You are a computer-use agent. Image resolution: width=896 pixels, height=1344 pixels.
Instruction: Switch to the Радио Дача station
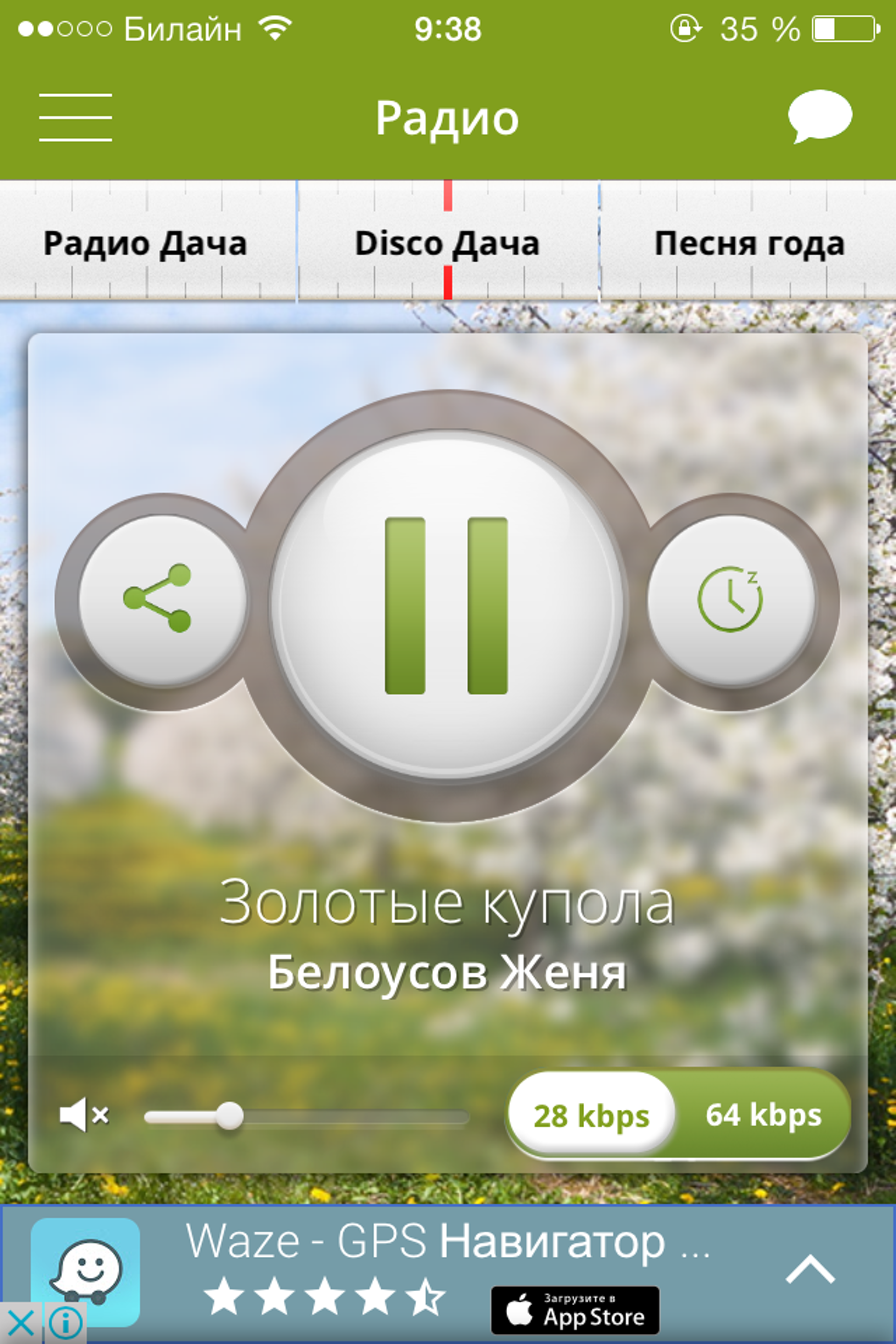pyautogui.click(x=145, y=244)
